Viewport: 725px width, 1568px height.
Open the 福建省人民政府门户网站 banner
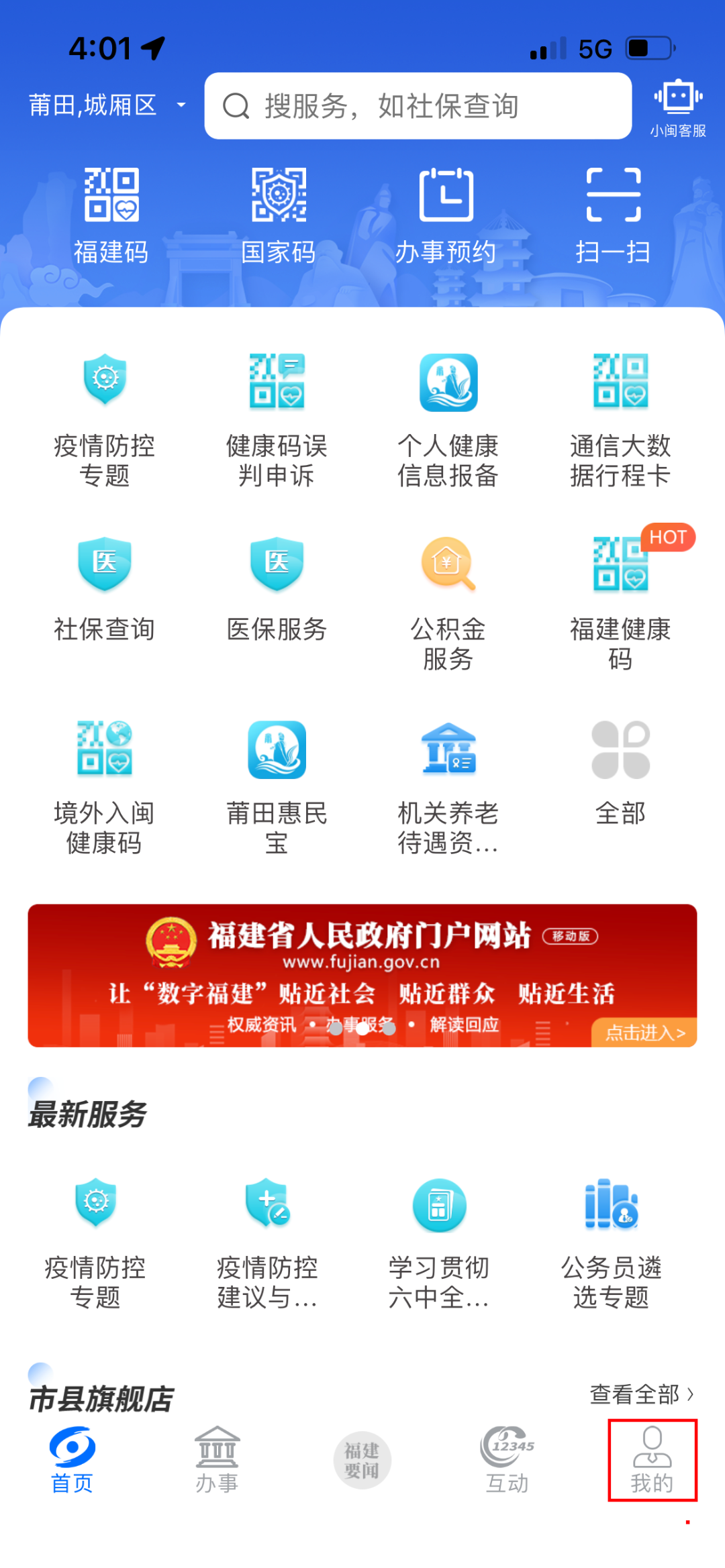(x=362, y=975)
